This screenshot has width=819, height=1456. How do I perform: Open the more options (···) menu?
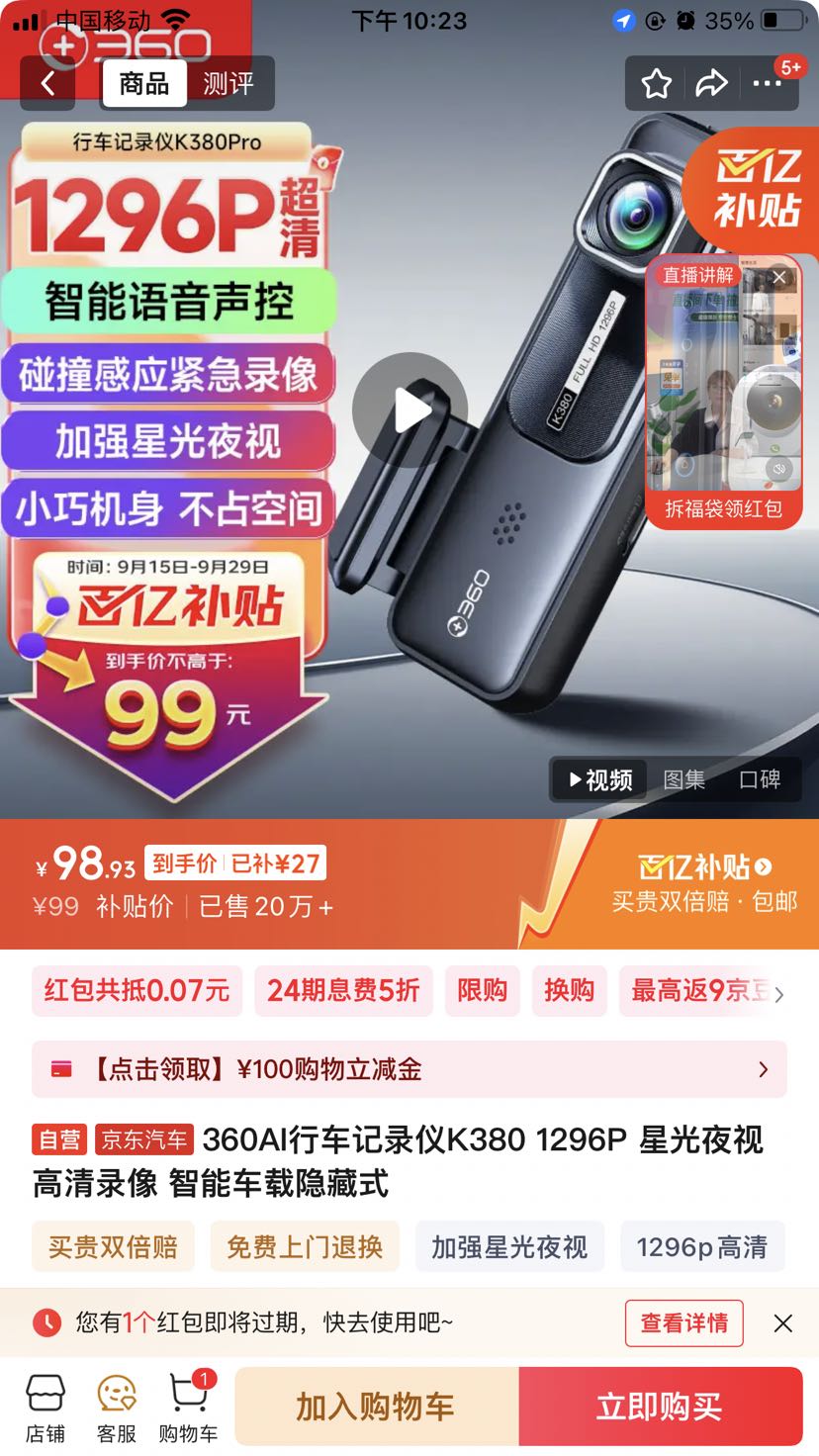pyautogui.click(x=766, y=84)
